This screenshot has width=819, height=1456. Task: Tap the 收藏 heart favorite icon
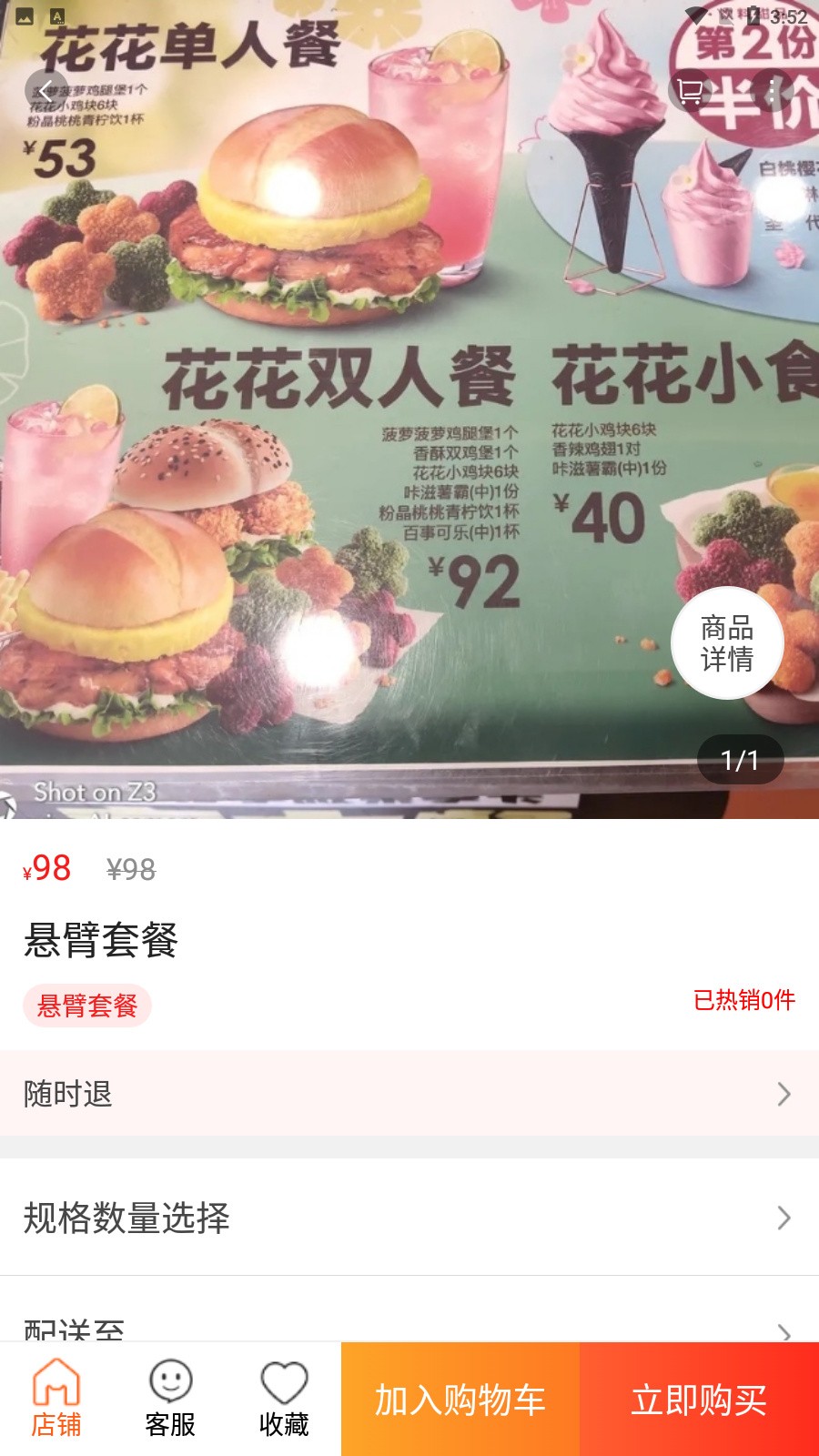click(282, 1397)
